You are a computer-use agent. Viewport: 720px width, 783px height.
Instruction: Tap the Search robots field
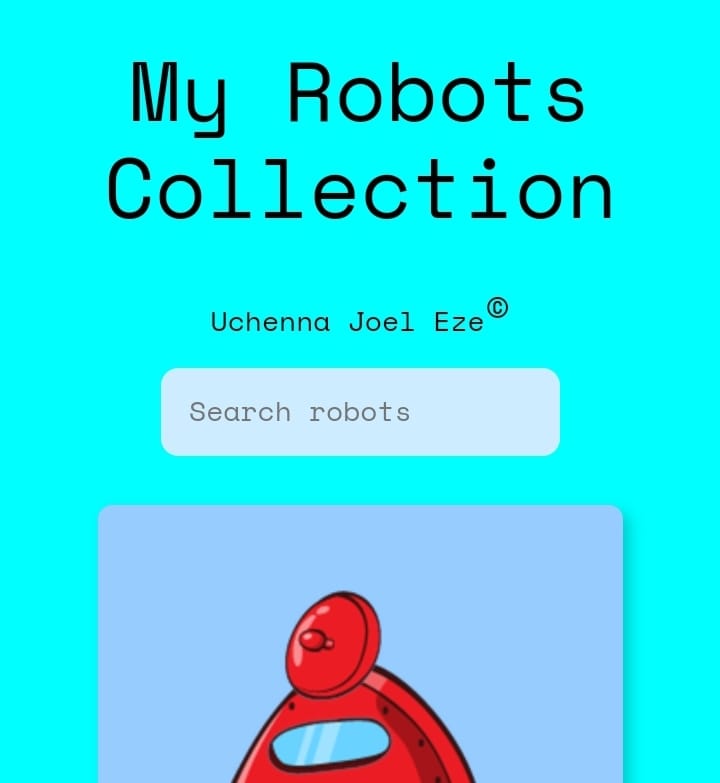[360, 412]
